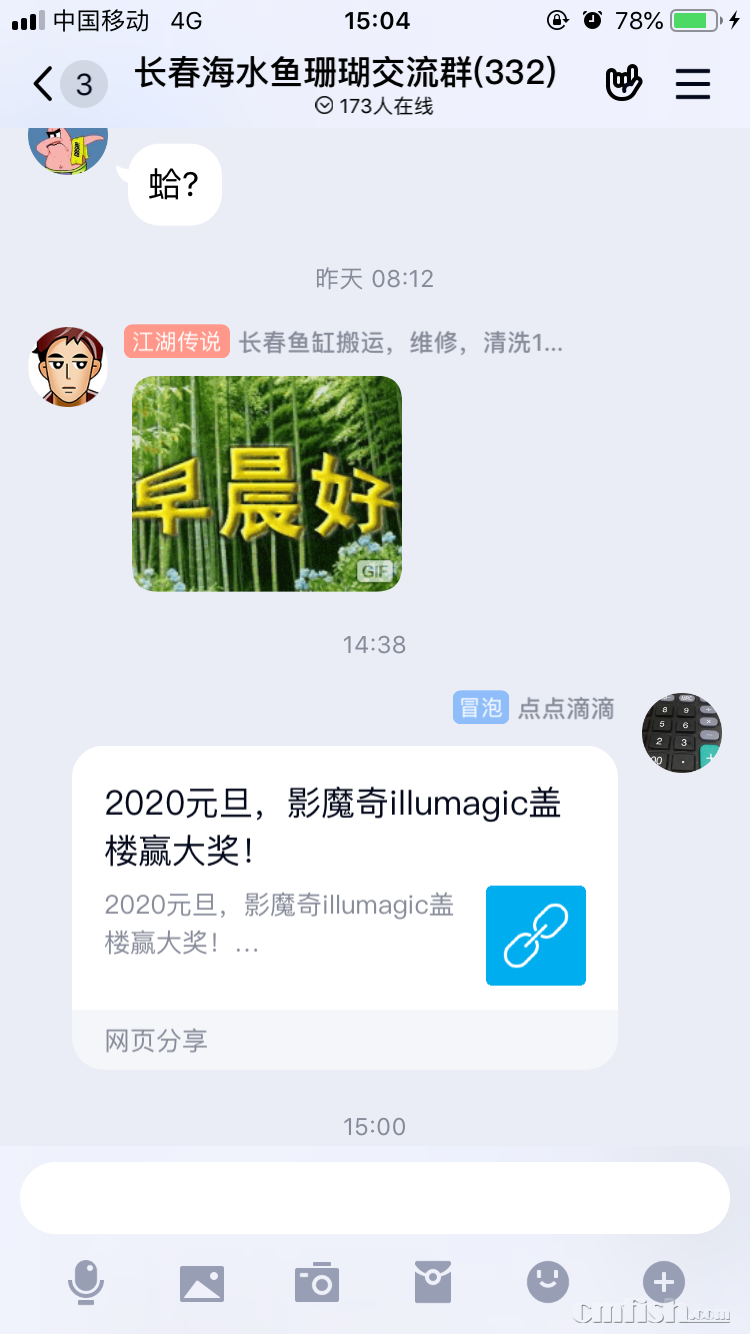Image resolution: width=750 pixels, height=1334 pixels.
Task: Tap the plus icon for more attachments
Action: (662, 1283)
